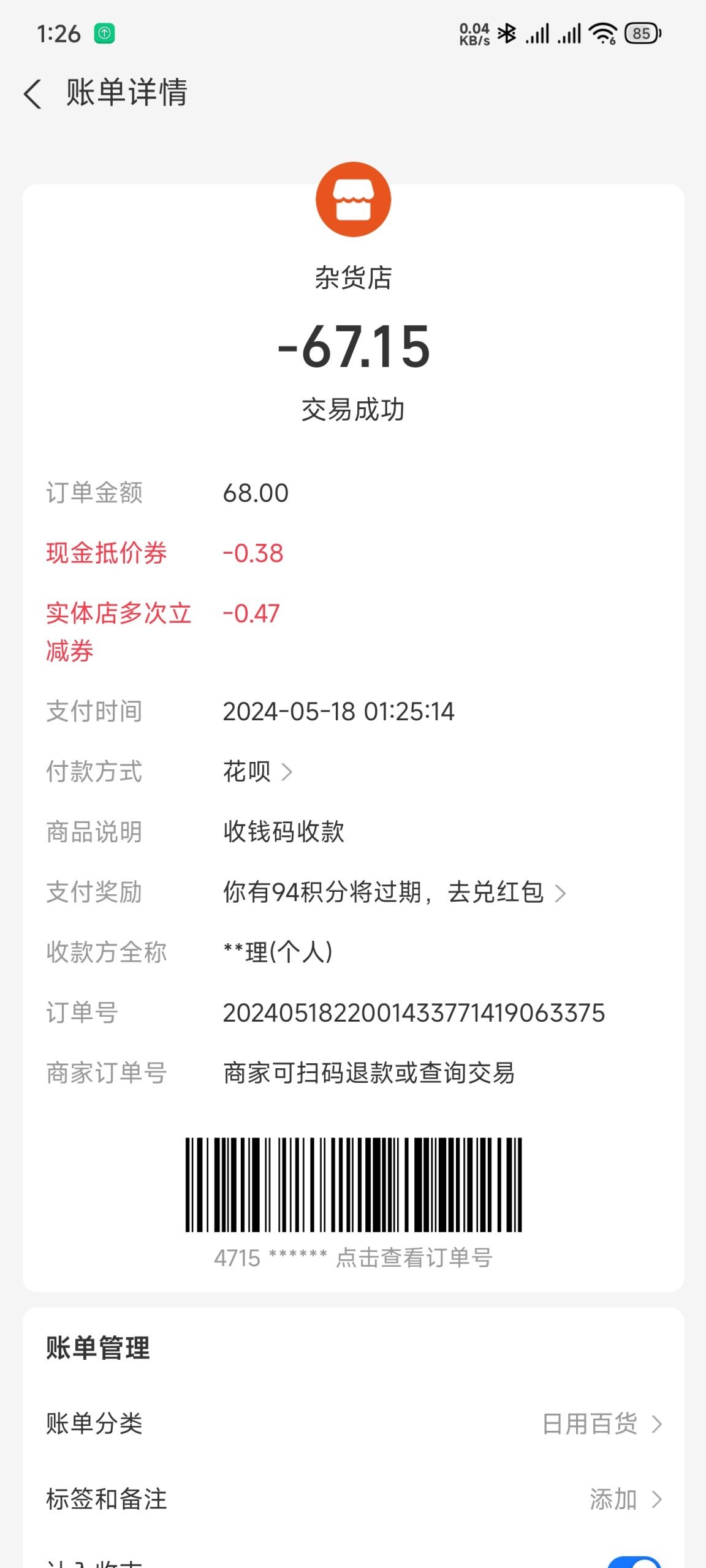Tap 点击查看订单号 under the barcode

point(414,1258)
